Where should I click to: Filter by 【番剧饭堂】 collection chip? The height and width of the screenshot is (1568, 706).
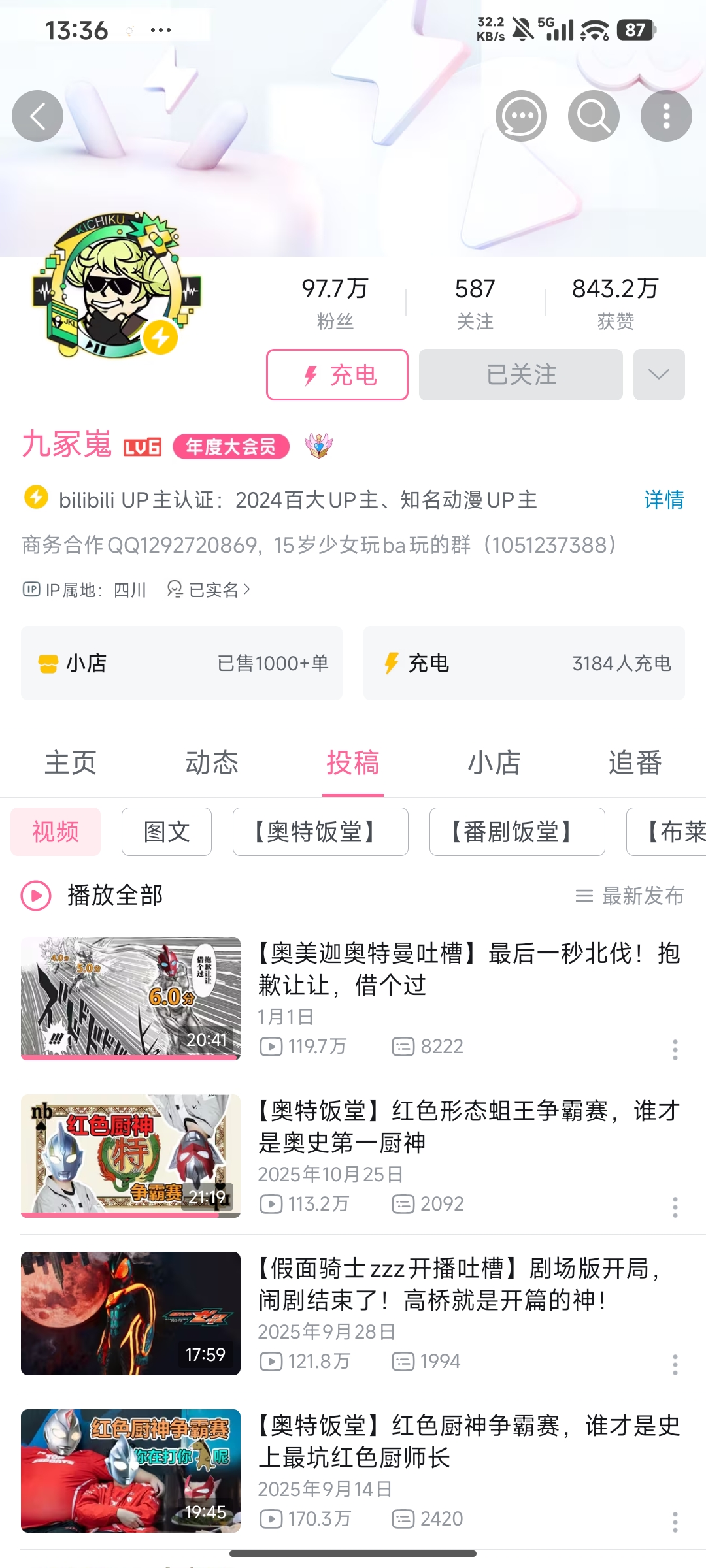point(517,832)
